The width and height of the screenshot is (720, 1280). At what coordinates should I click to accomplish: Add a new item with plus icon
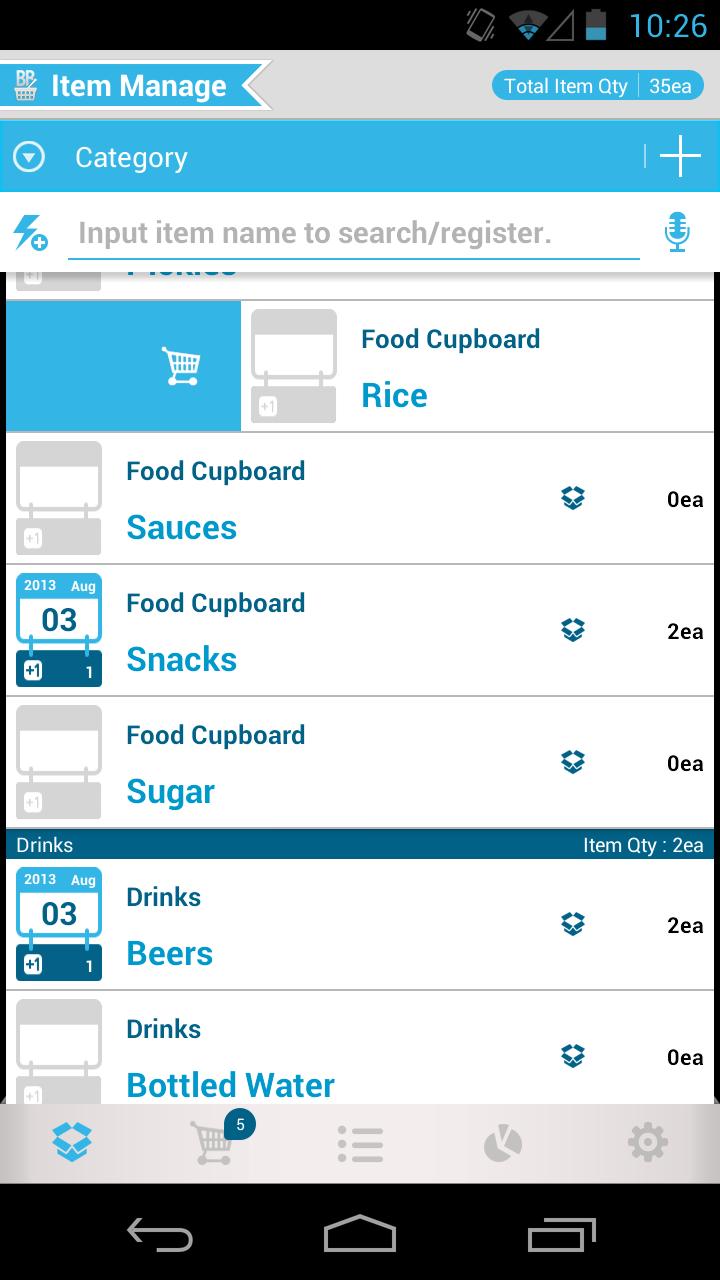pyautogui.click(x=680, y=157)
